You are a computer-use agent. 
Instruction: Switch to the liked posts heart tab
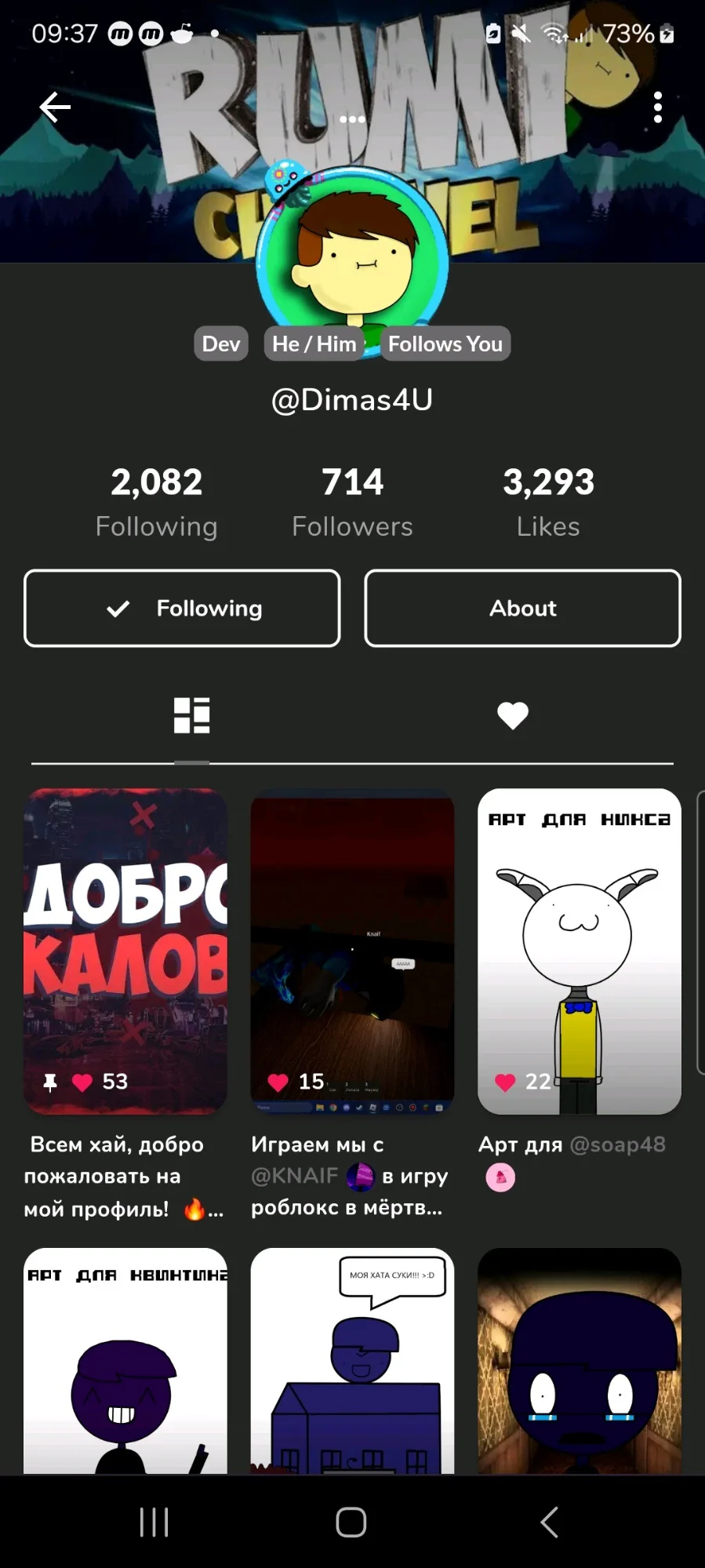tap(513, 715)
